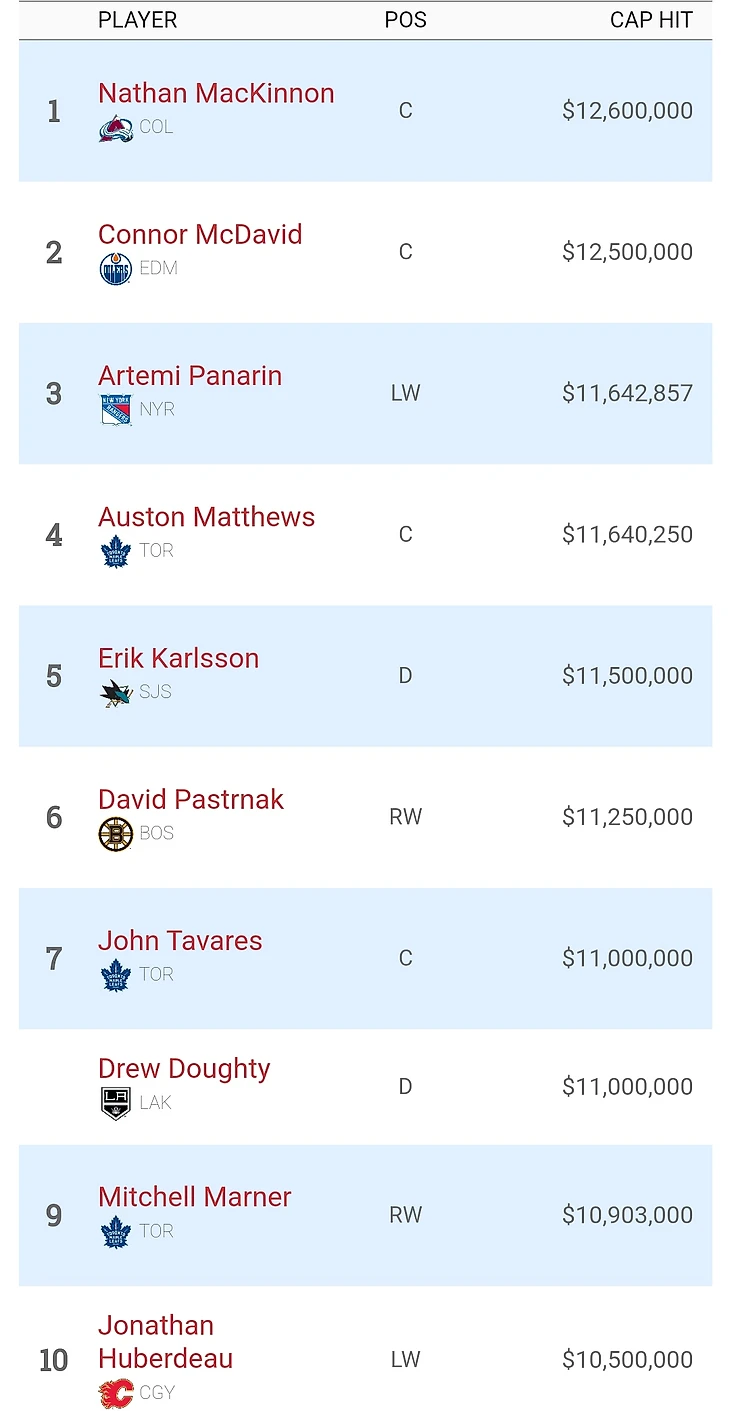Viewport: 730px width, 1411px height.
Task: View Drew Doughty's player page
Action: (x=184, y=1069)
